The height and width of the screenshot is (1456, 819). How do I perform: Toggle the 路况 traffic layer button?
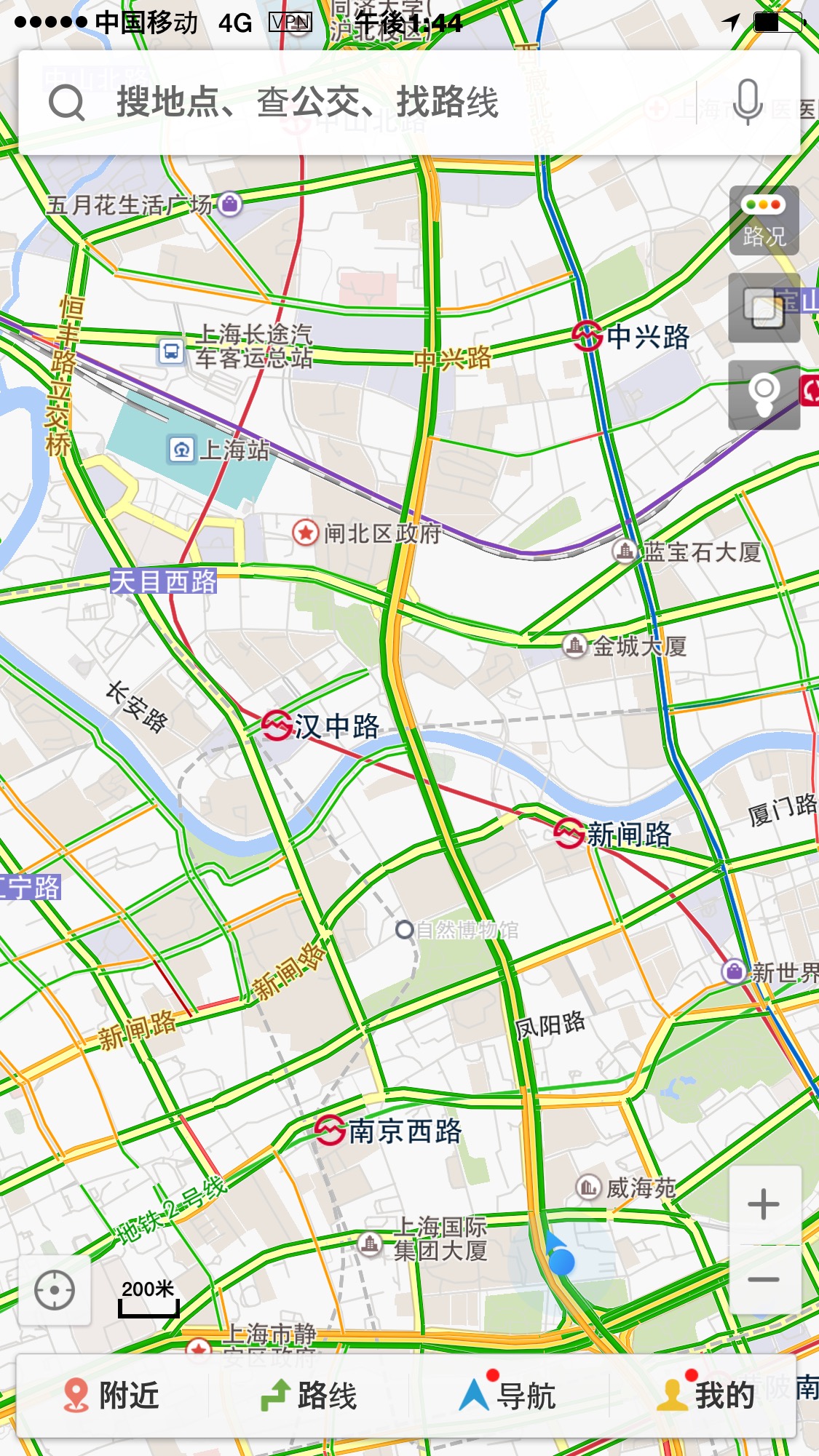pos(764,220)
